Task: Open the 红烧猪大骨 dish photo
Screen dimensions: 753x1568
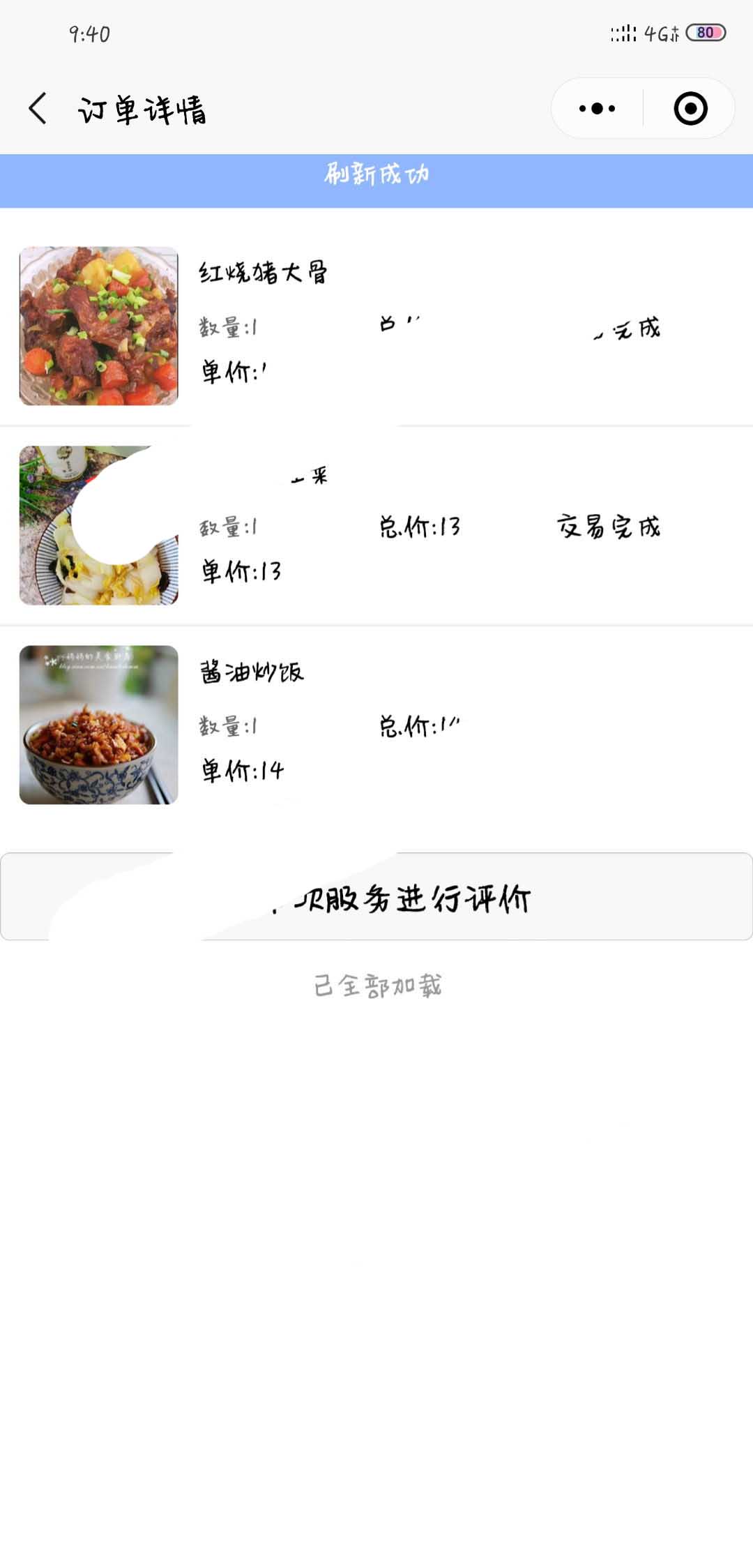Action: (98, 326)
